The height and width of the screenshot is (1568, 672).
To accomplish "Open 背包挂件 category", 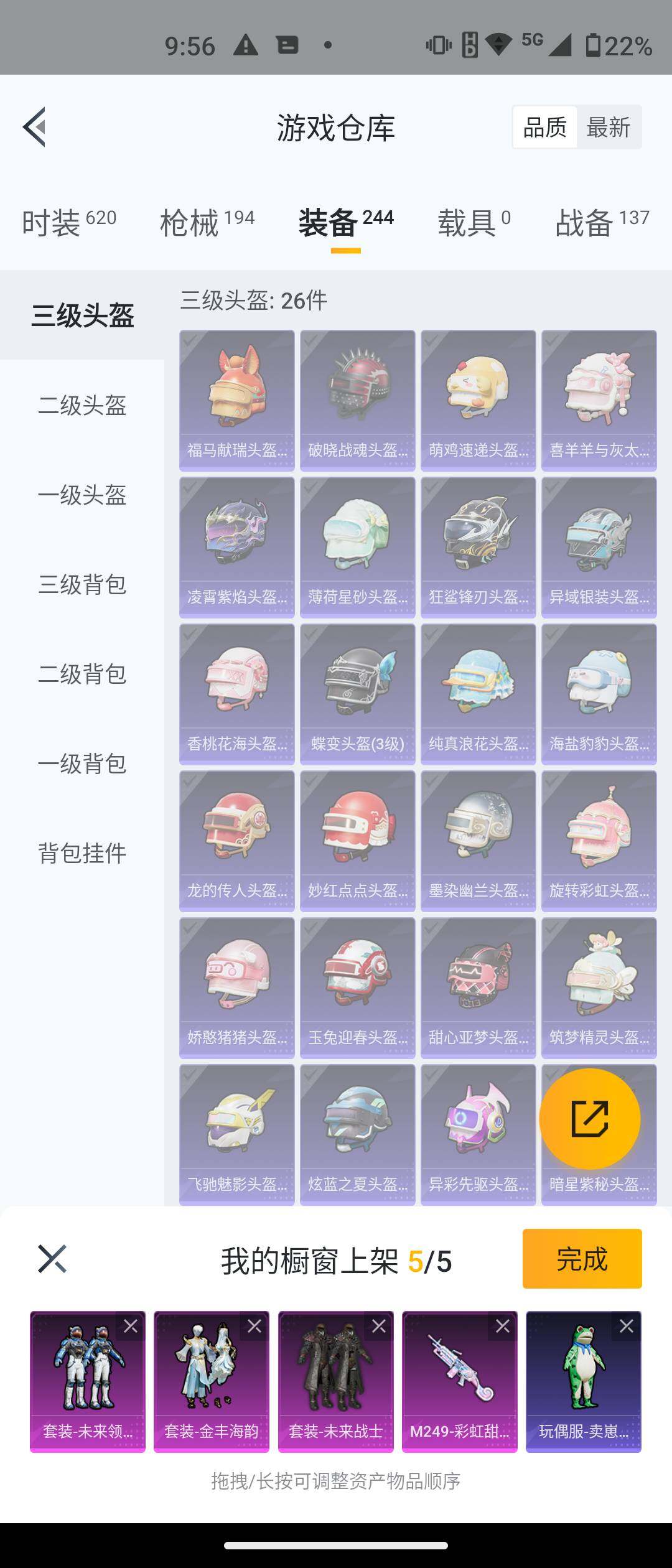I will pos(82,853).
